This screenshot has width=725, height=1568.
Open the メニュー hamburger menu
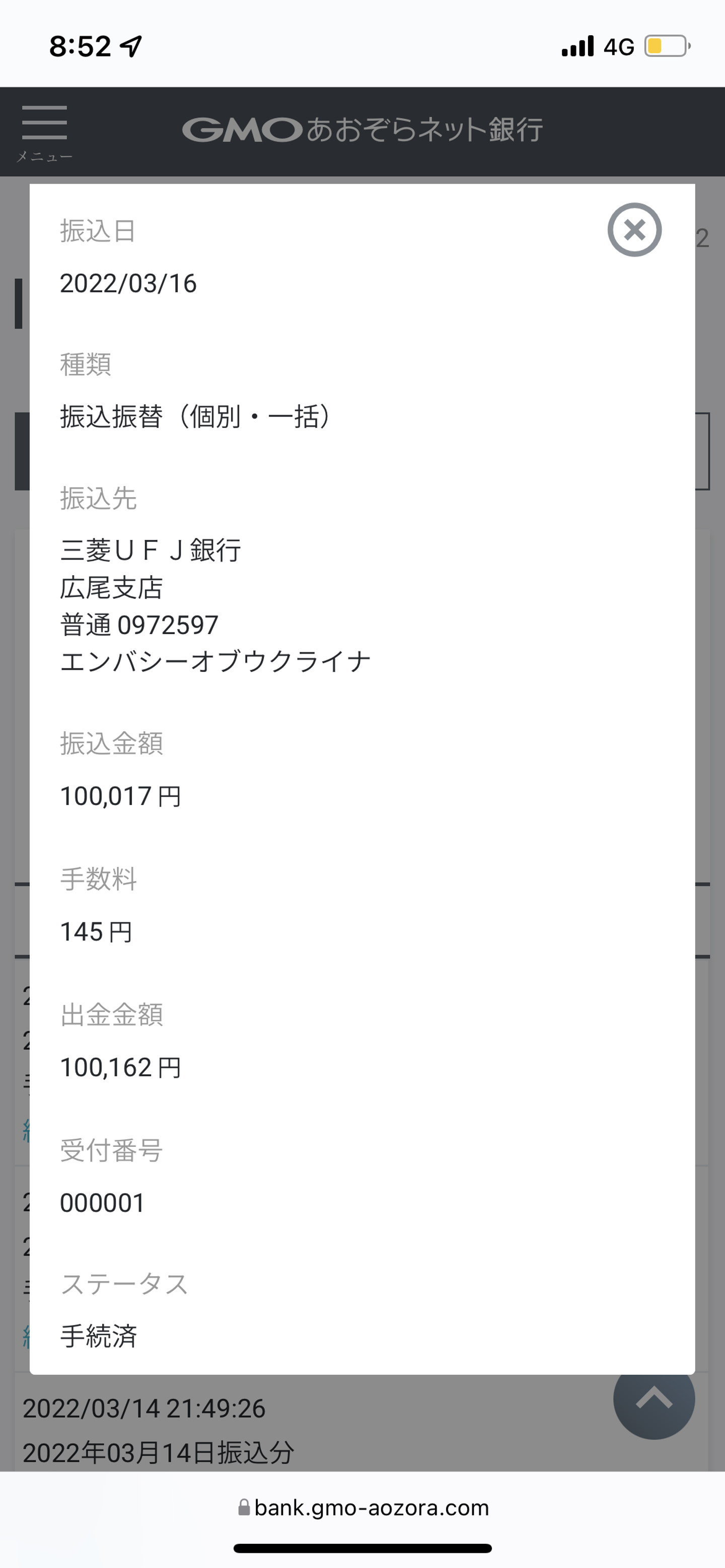(x=44, y=131)
